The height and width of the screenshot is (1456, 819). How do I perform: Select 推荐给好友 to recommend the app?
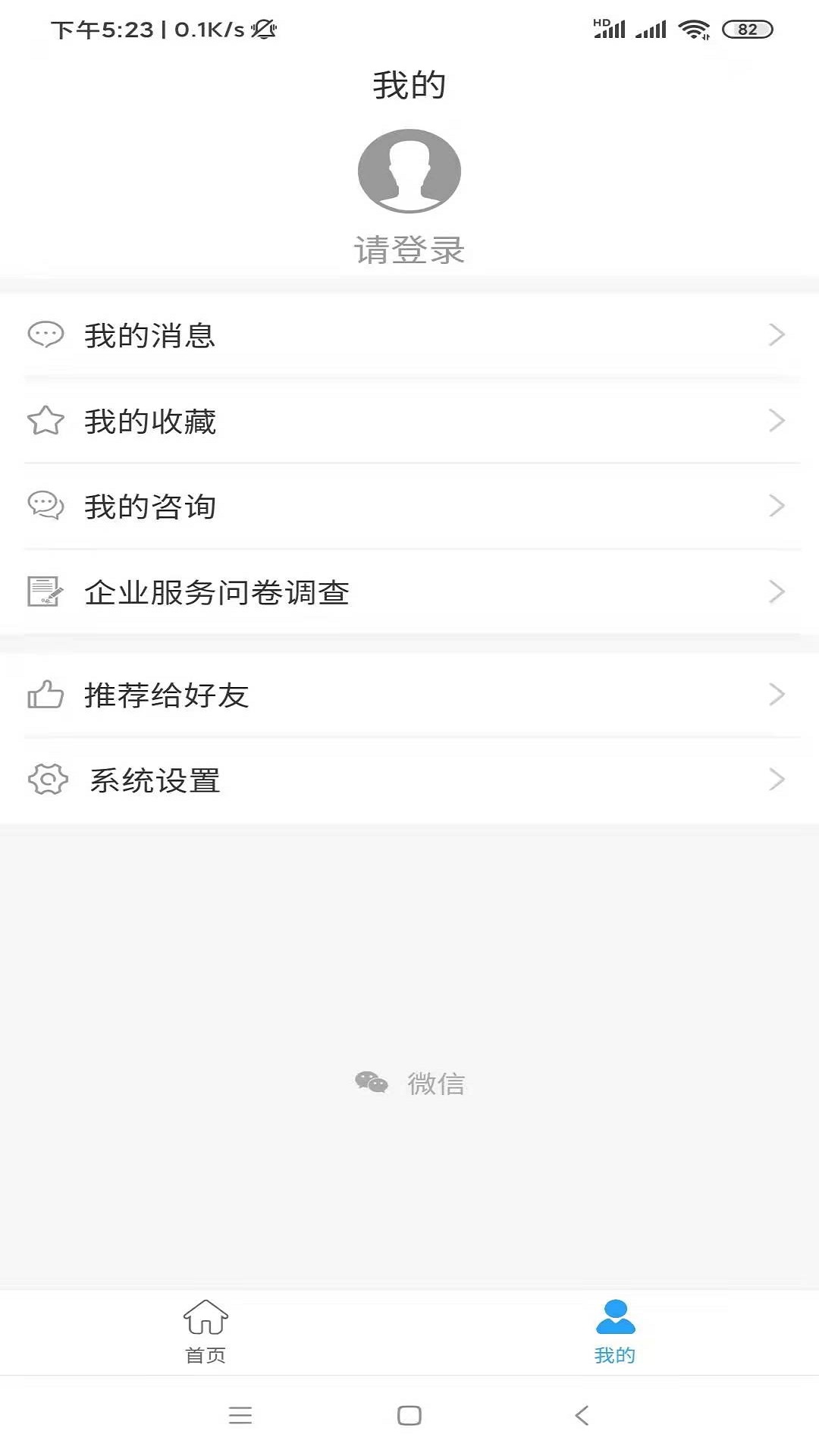(409, 695)
